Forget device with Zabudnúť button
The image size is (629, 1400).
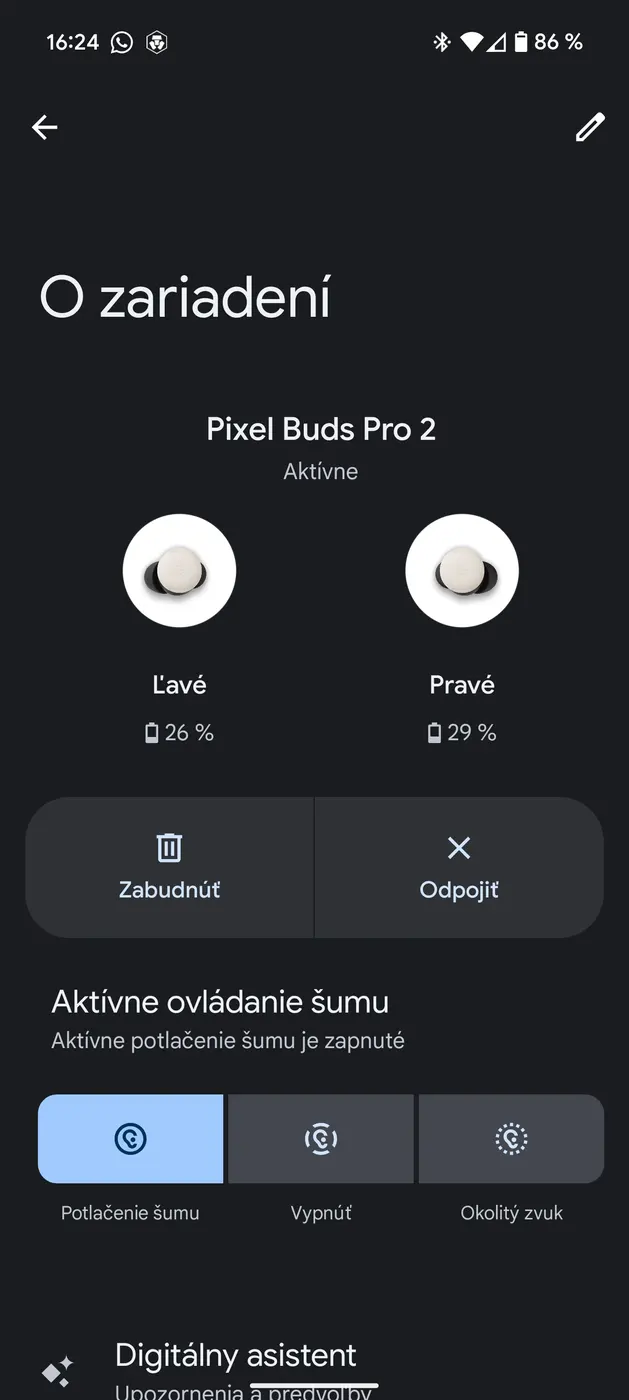[x=169, y=867]
